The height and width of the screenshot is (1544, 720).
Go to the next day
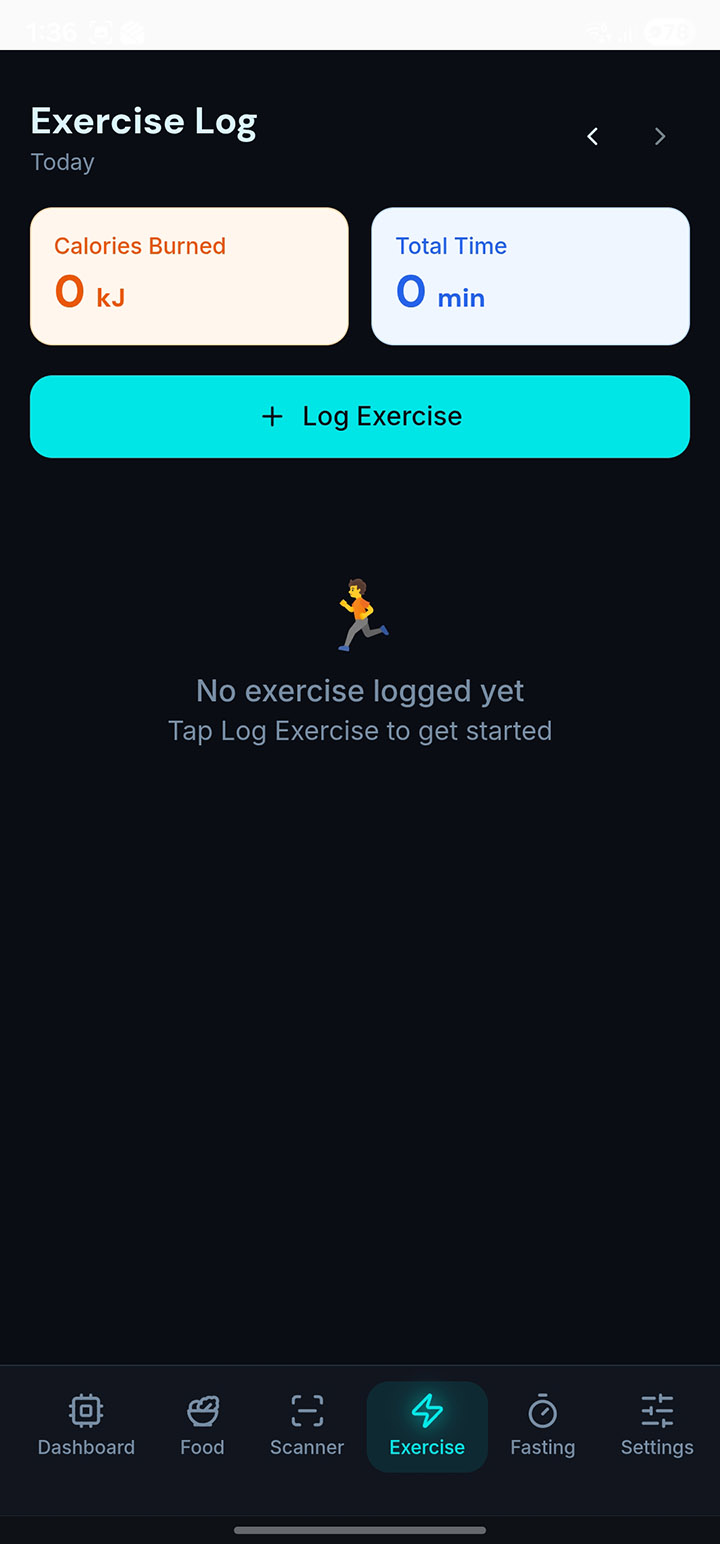click(659, 137)
